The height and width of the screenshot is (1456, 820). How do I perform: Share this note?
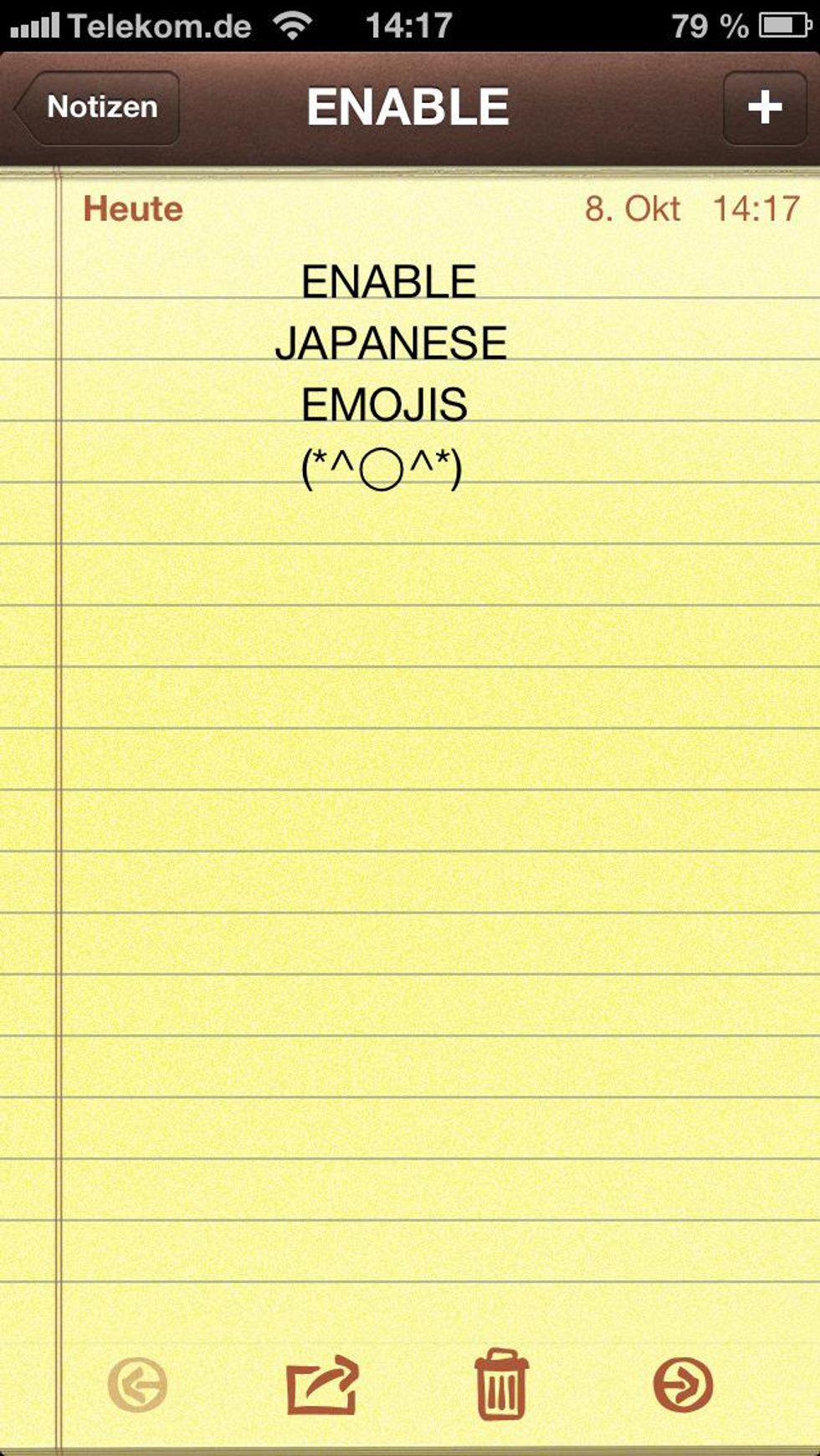(322, 1385)
